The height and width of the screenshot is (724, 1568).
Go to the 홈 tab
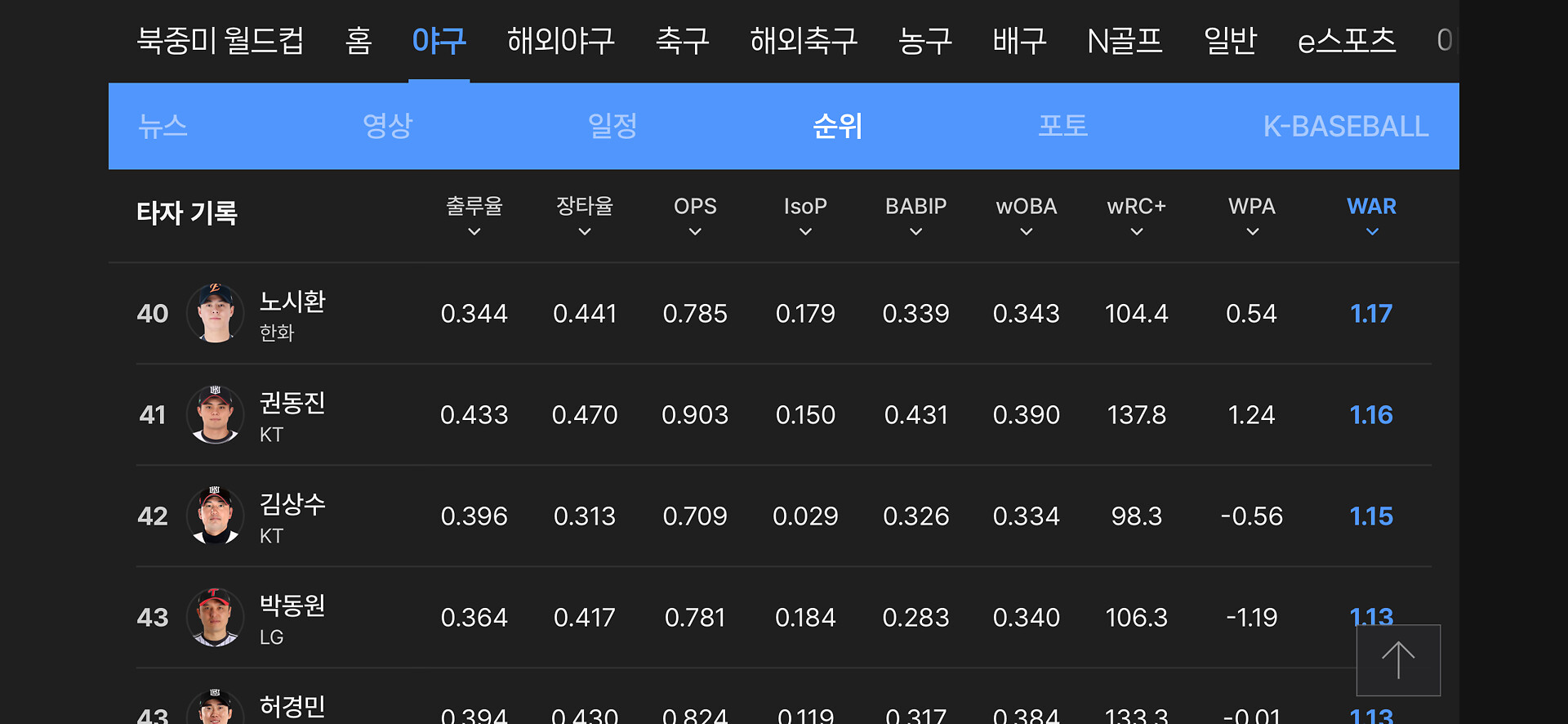point(358,40)
